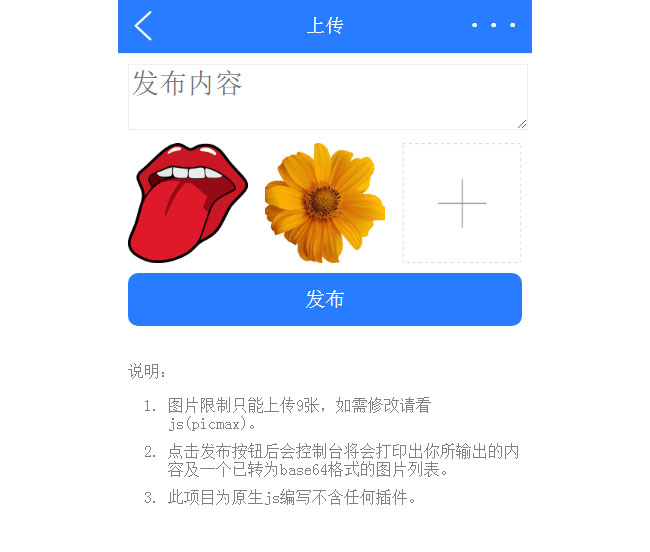The image size is (650, 552).
Task: Add another picture with the plus tile
Action: [x=462, y=203]
